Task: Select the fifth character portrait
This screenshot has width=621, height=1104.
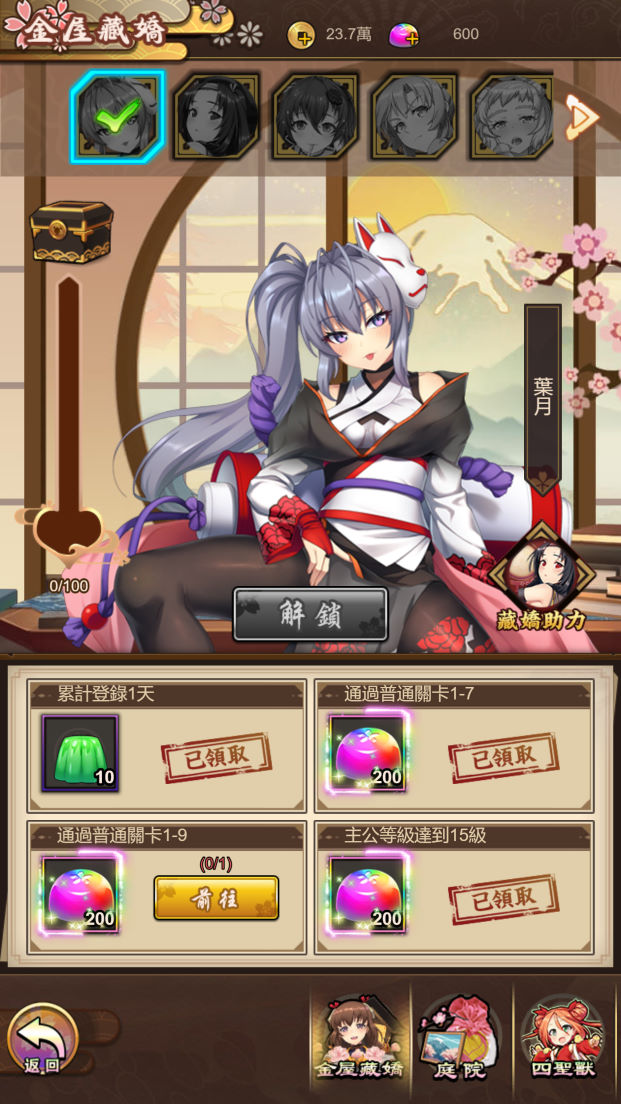Action: point(512,117)
